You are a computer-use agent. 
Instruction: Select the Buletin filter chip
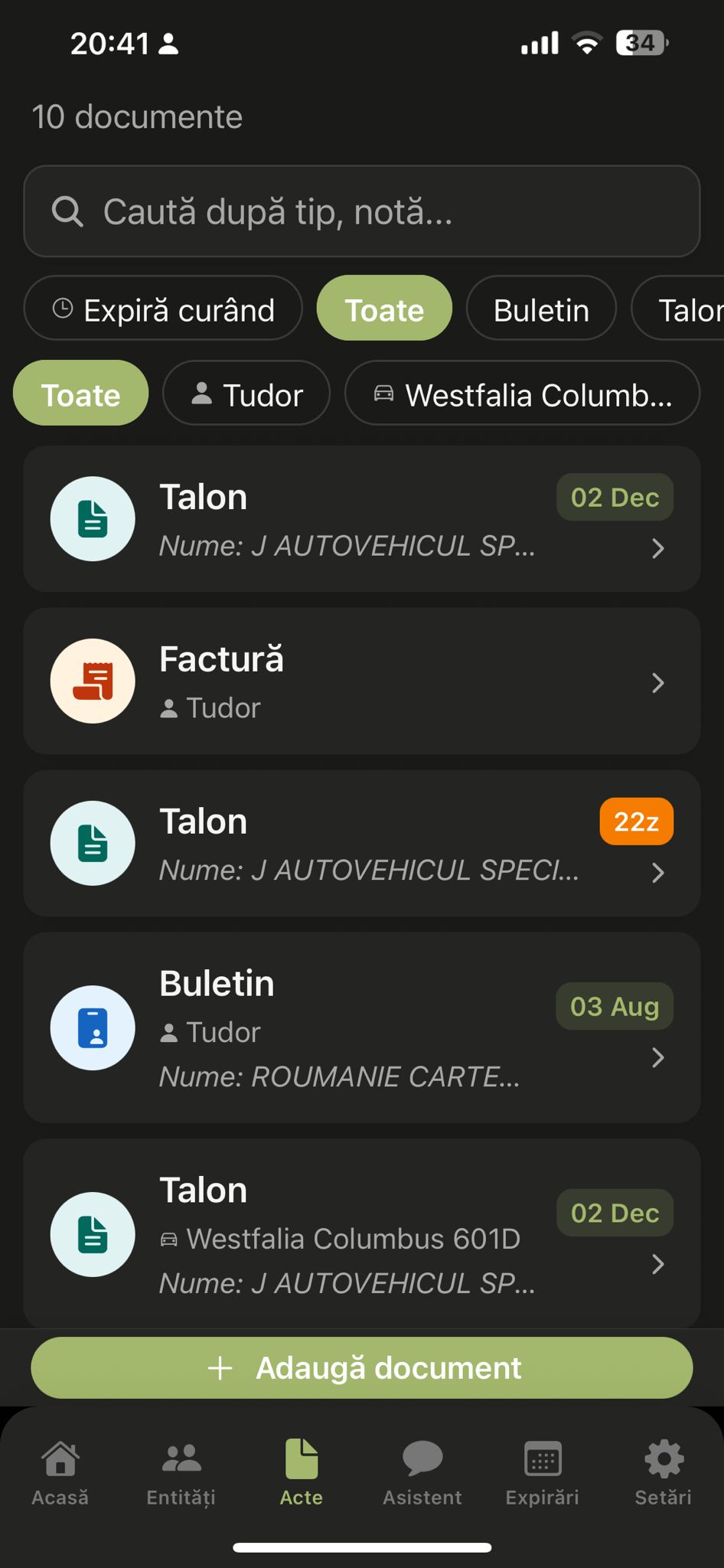pyautogui.click(x=541, y=310)
